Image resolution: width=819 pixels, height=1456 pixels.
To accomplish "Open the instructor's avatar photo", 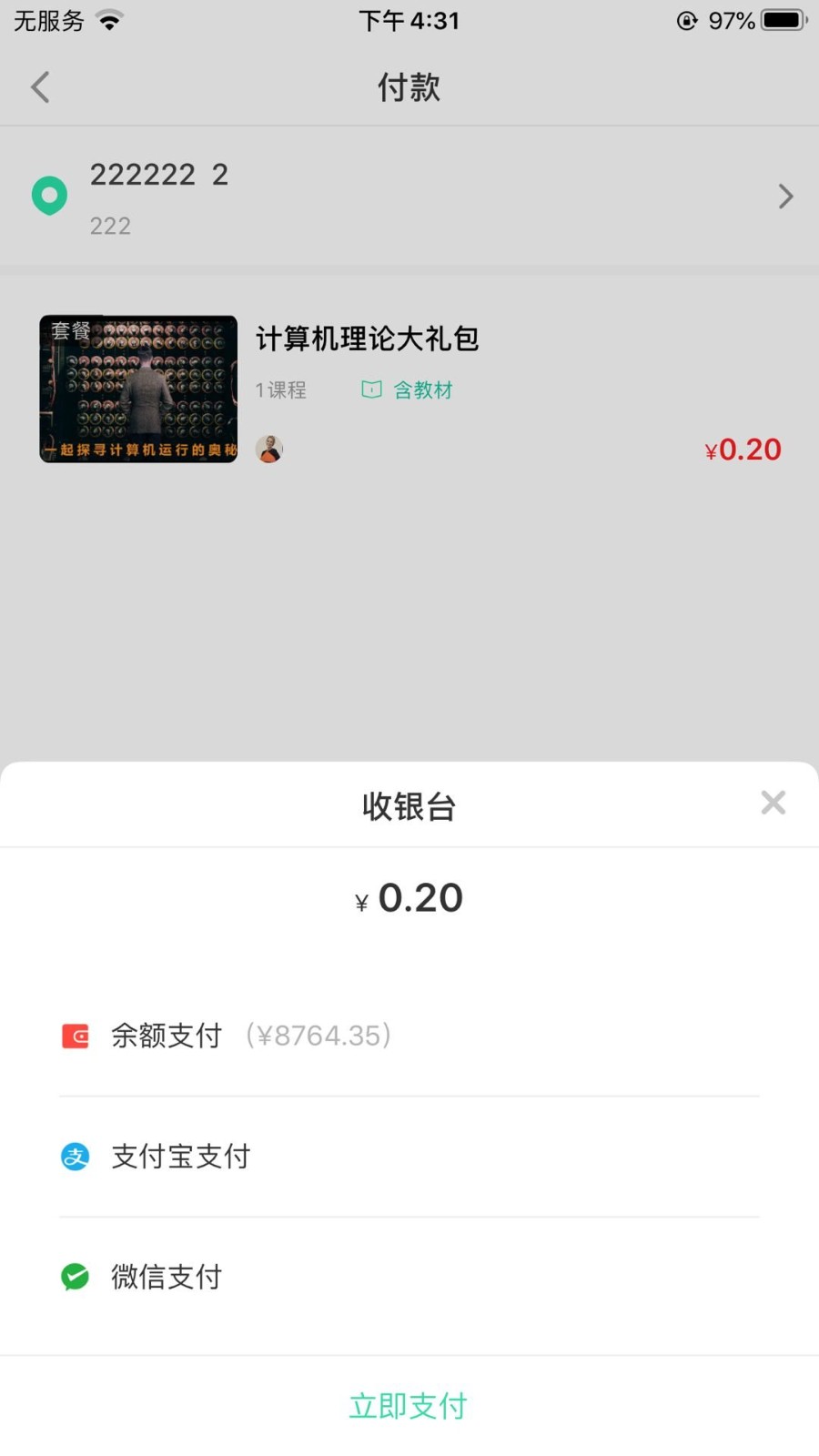I will tap(269, 449).
